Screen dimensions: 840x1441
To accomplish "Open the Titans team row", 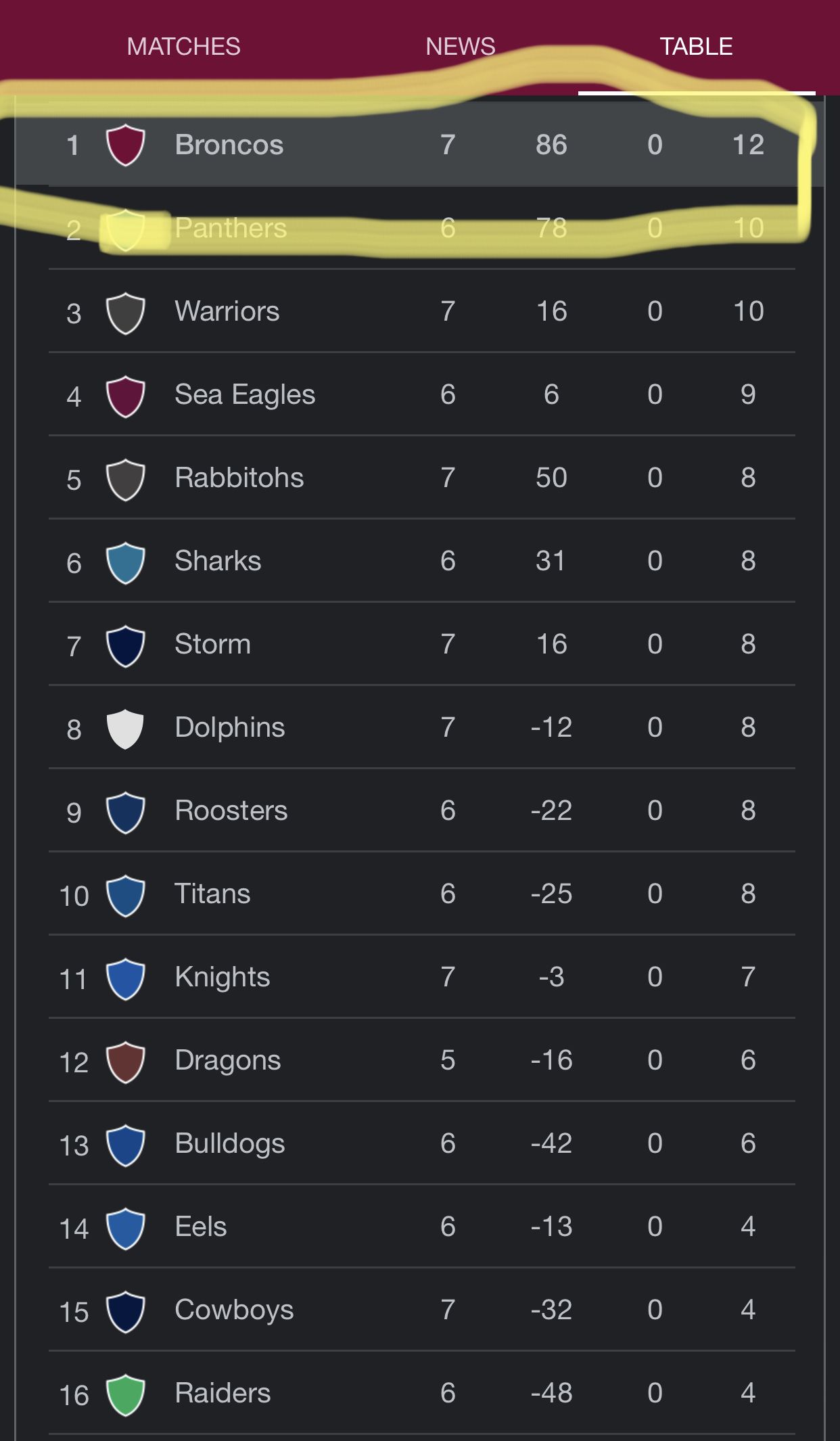I will tap(419, 894).
